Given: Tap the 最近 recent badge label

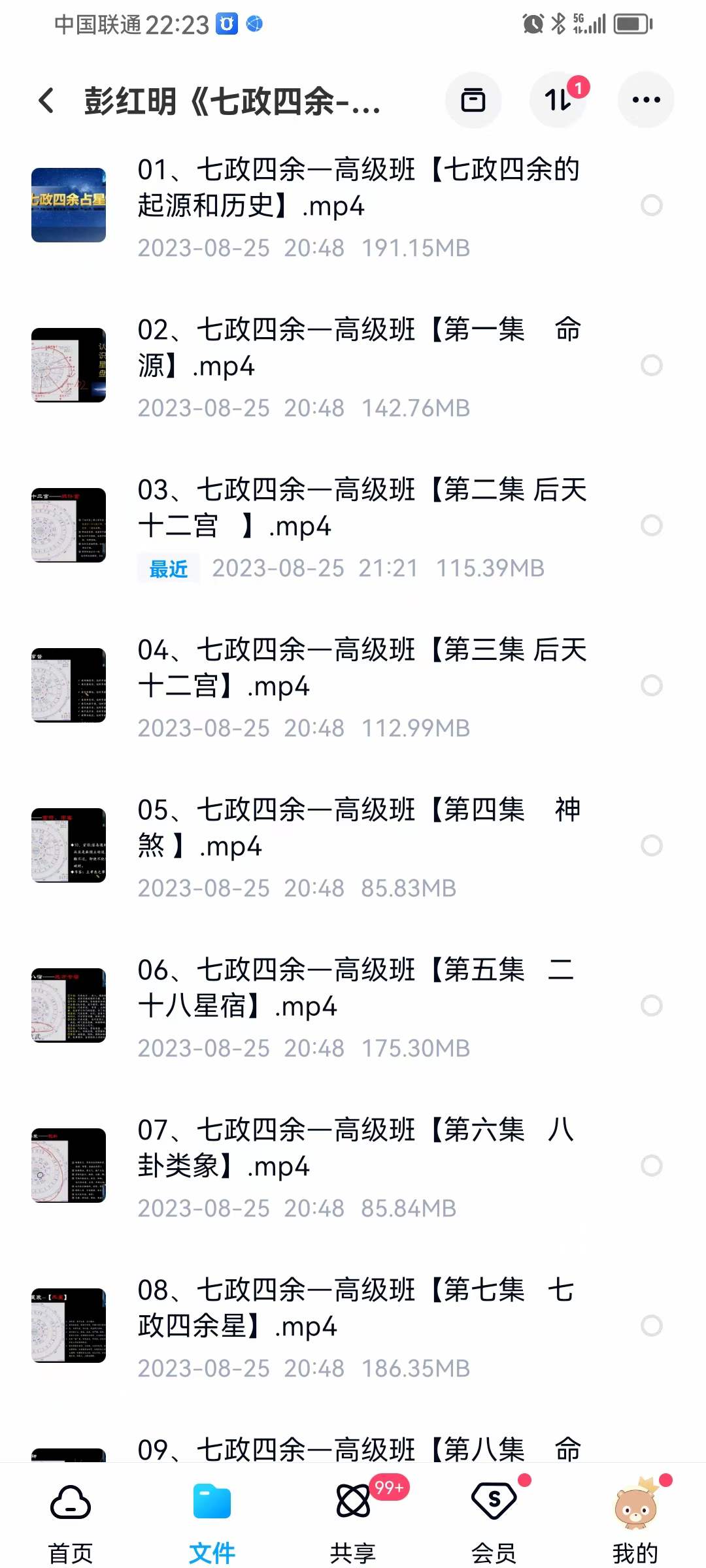Looking at the screenshot, I should (x=167, y=568).
